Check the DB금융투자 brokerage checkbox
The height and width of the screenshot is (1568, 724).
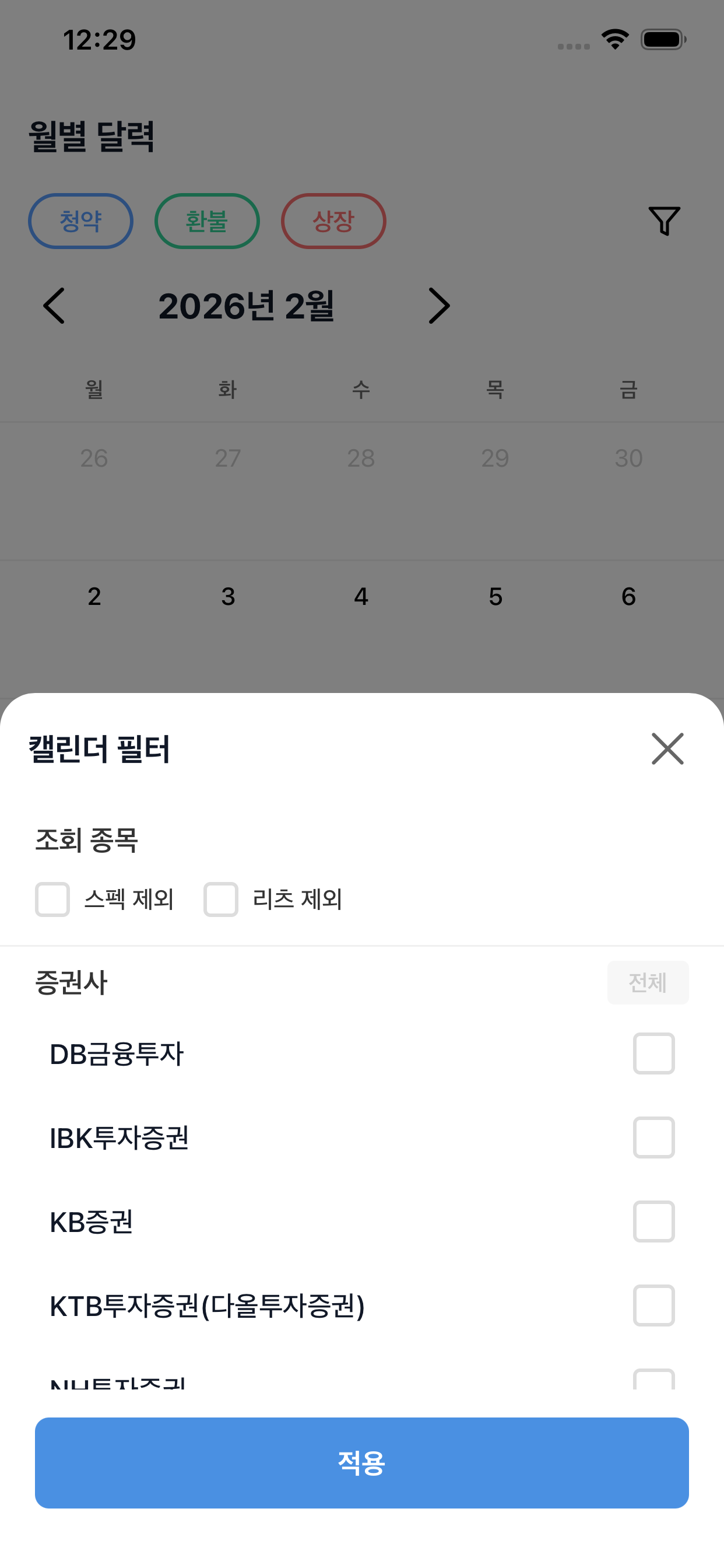[653, 1054]
